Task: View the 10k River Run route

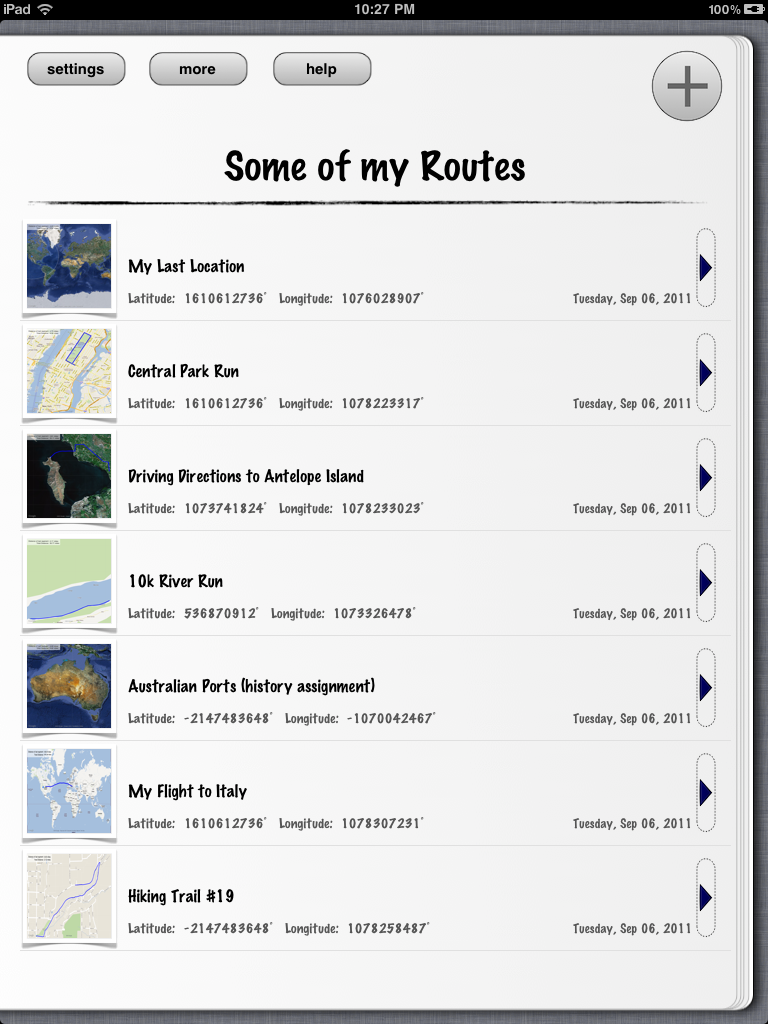Action: 176,582
